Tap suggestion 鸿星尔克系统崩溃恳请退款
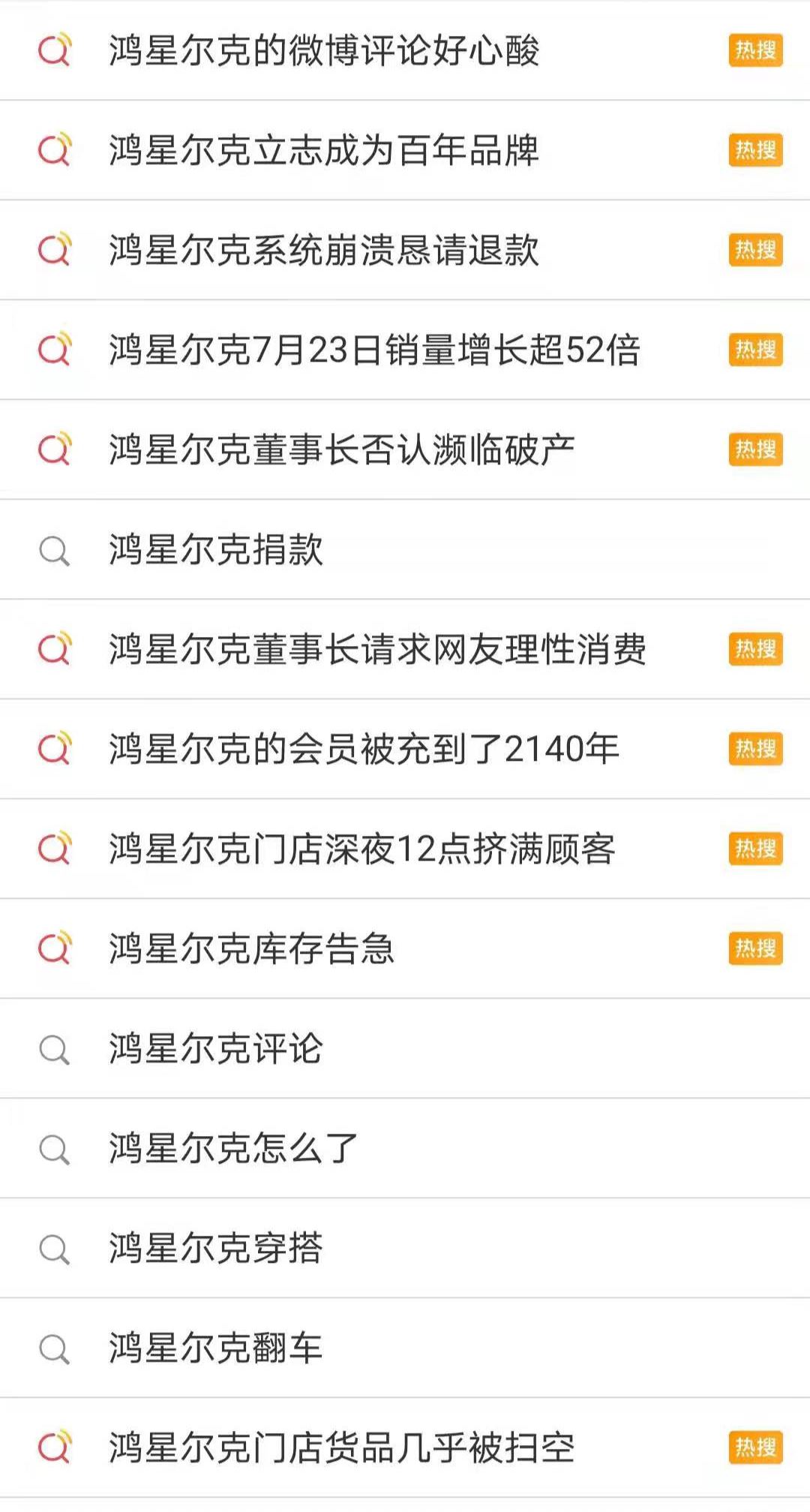Screen dimensions: 810x1512 tap(324, 250)
